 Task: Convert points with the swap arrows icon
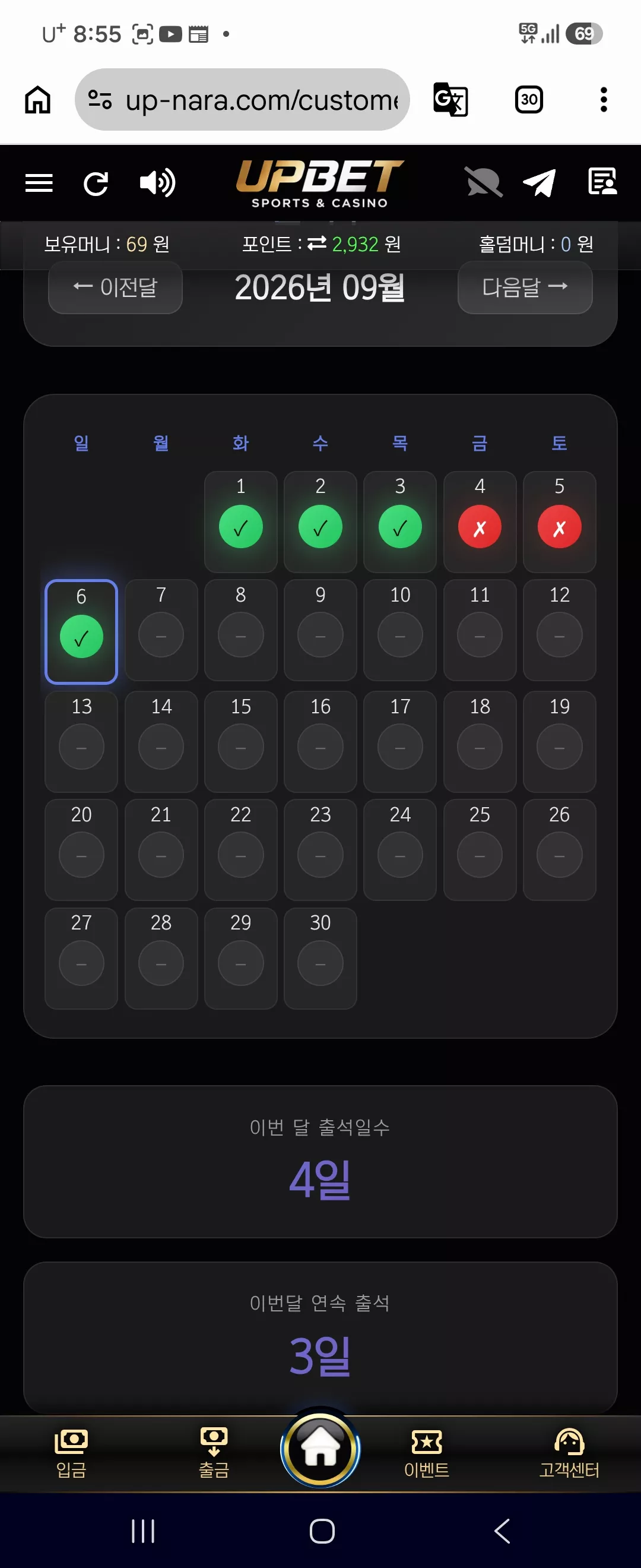[x=316, y=244]
